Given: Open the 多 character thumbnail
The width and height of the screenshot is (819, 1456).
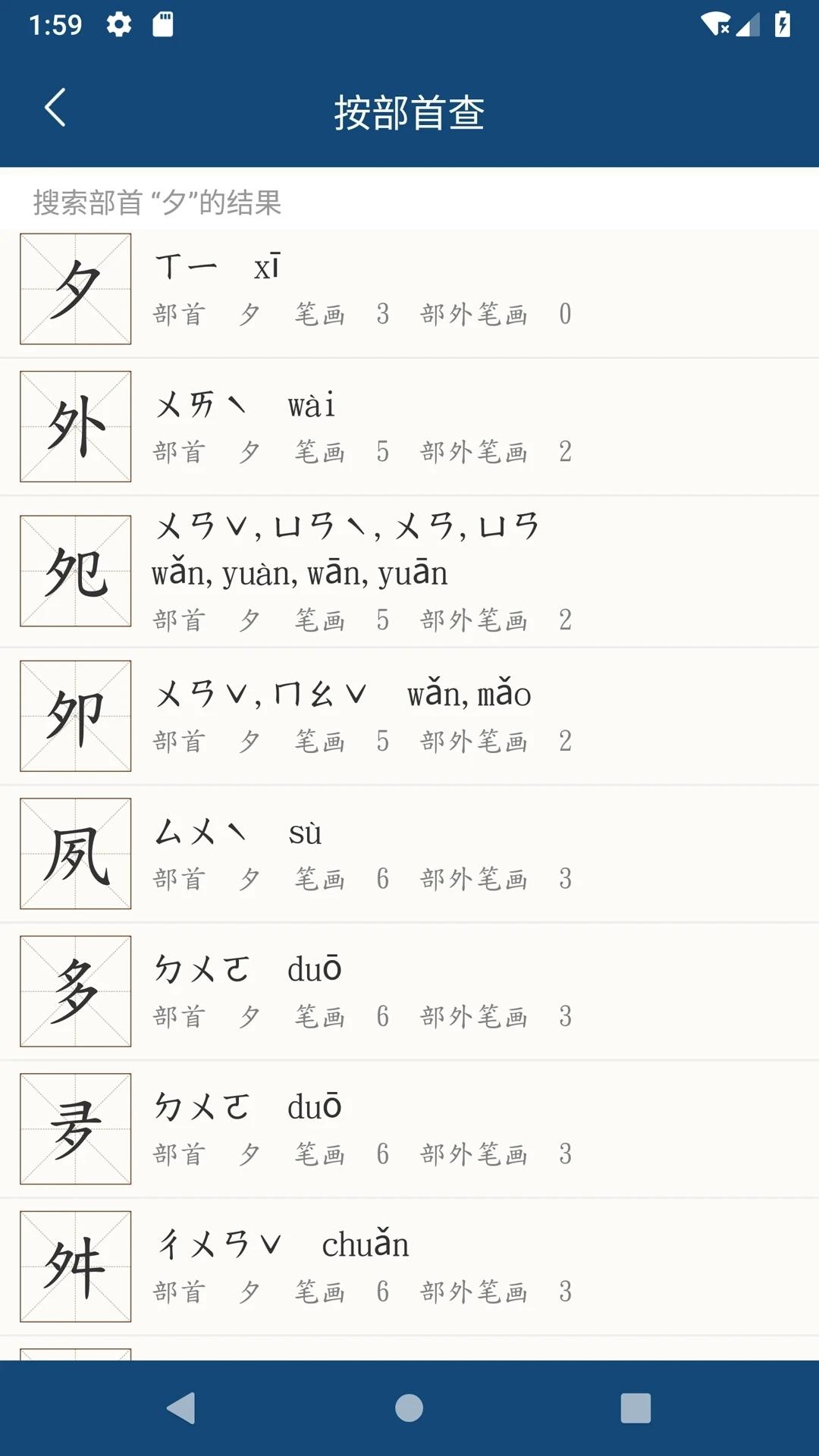Looking at the screenshot, I should (75, 990).
